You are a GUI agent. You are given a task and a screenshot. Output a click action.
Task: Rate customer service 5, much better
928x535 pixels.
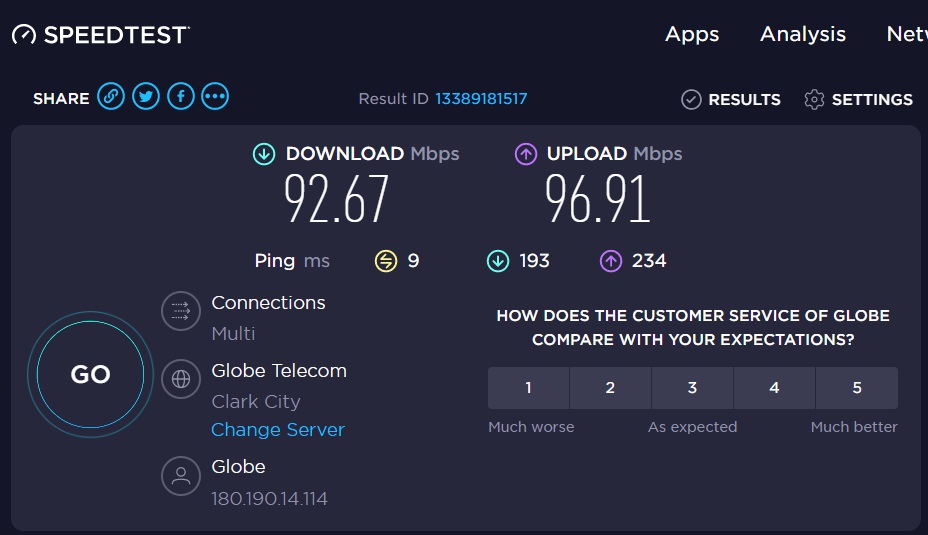click(x=857, y=388)
